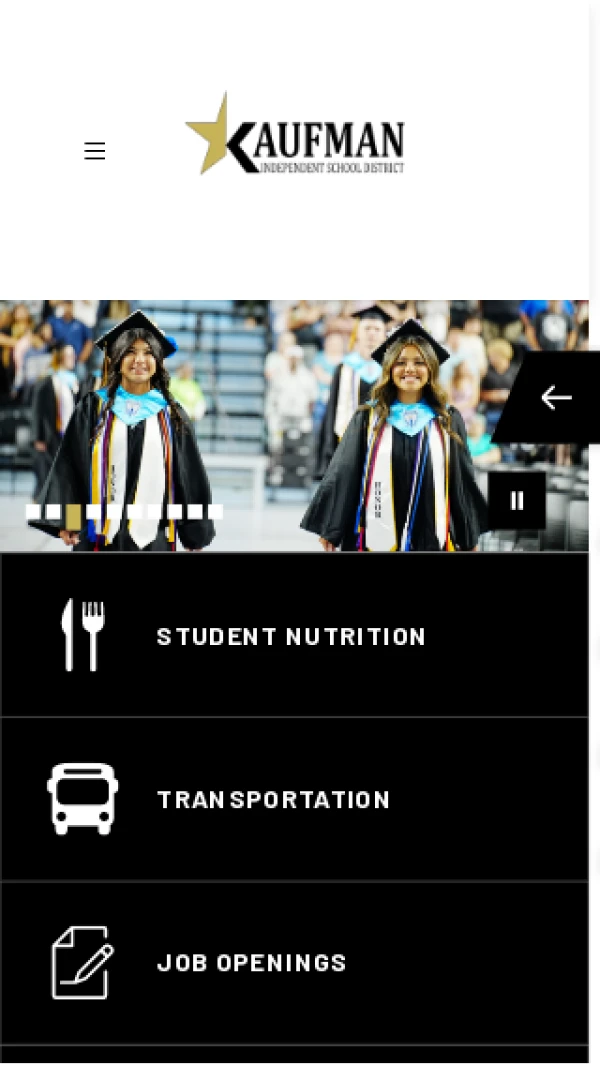Open the hamburger navigation menu
The image size is (600, 1065).
(x=95, y=151)
